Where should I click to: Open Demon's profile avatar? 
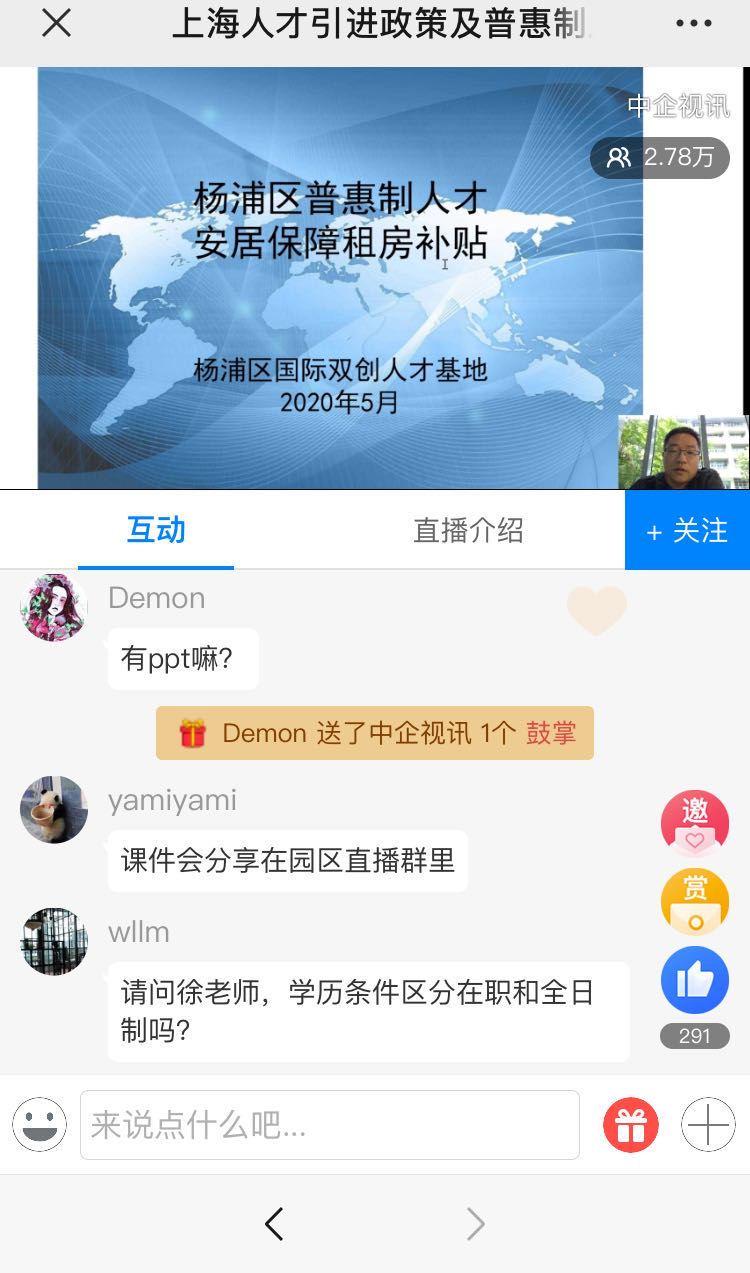54,607
